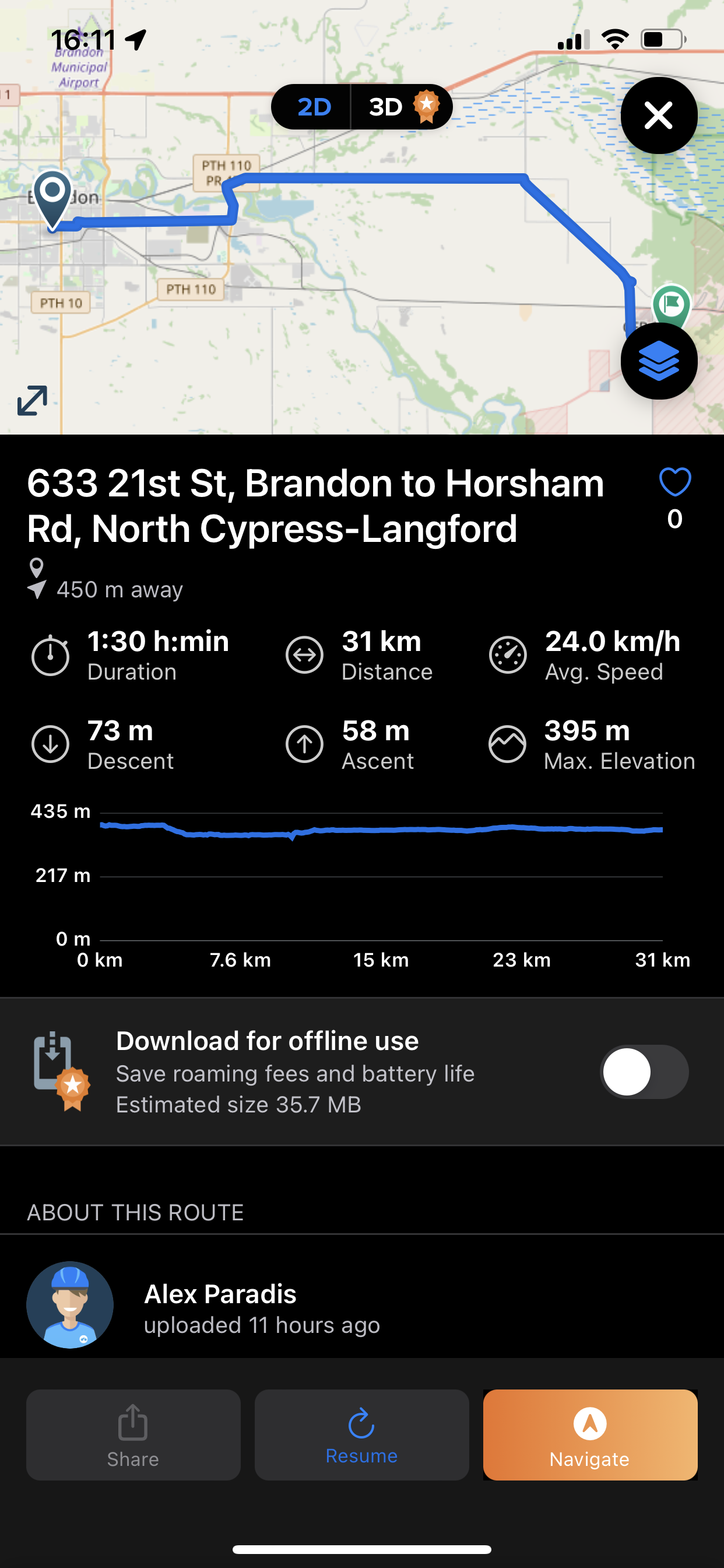Resume the route
Image resolution: width=724 pixels, height=1568 pixels.
click(x=361, y=1434)
